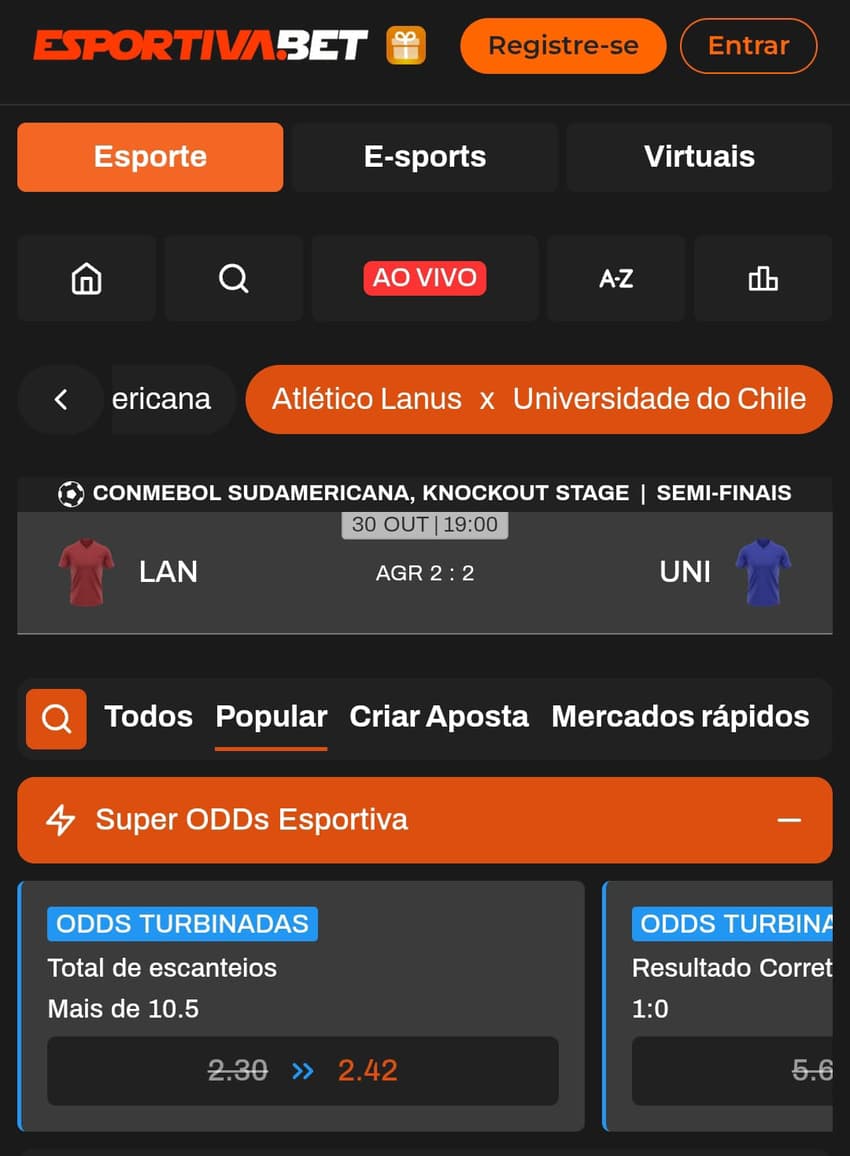
Task: Open the home page icon
Action: click(86, 279)
